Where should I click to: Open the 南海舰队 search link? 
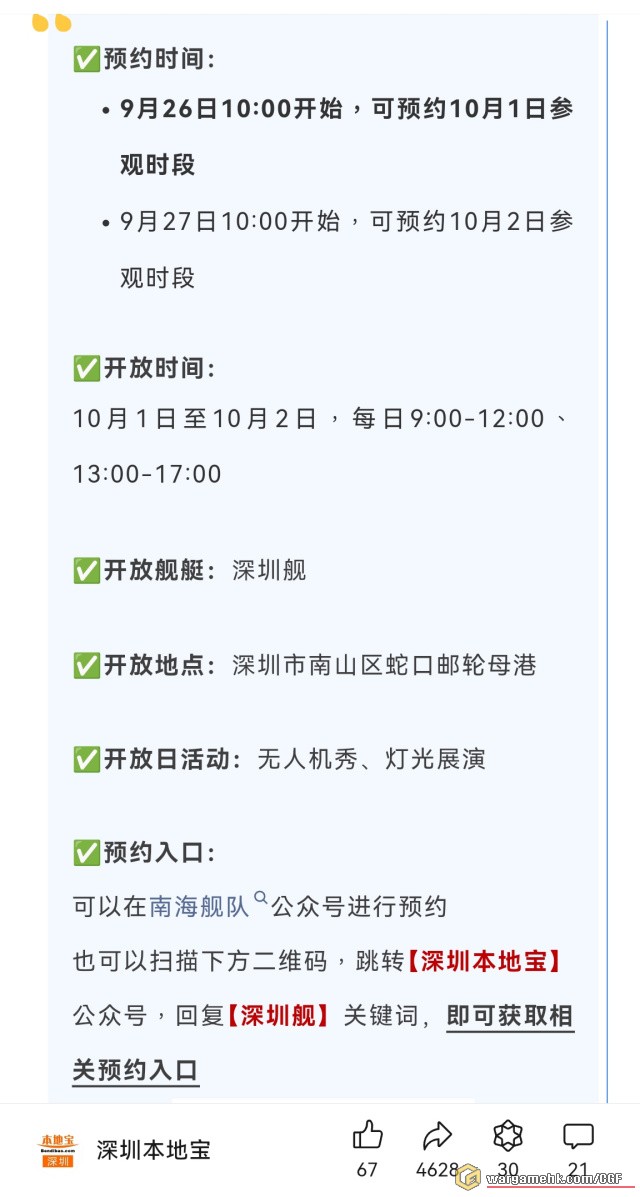[199, 907]
